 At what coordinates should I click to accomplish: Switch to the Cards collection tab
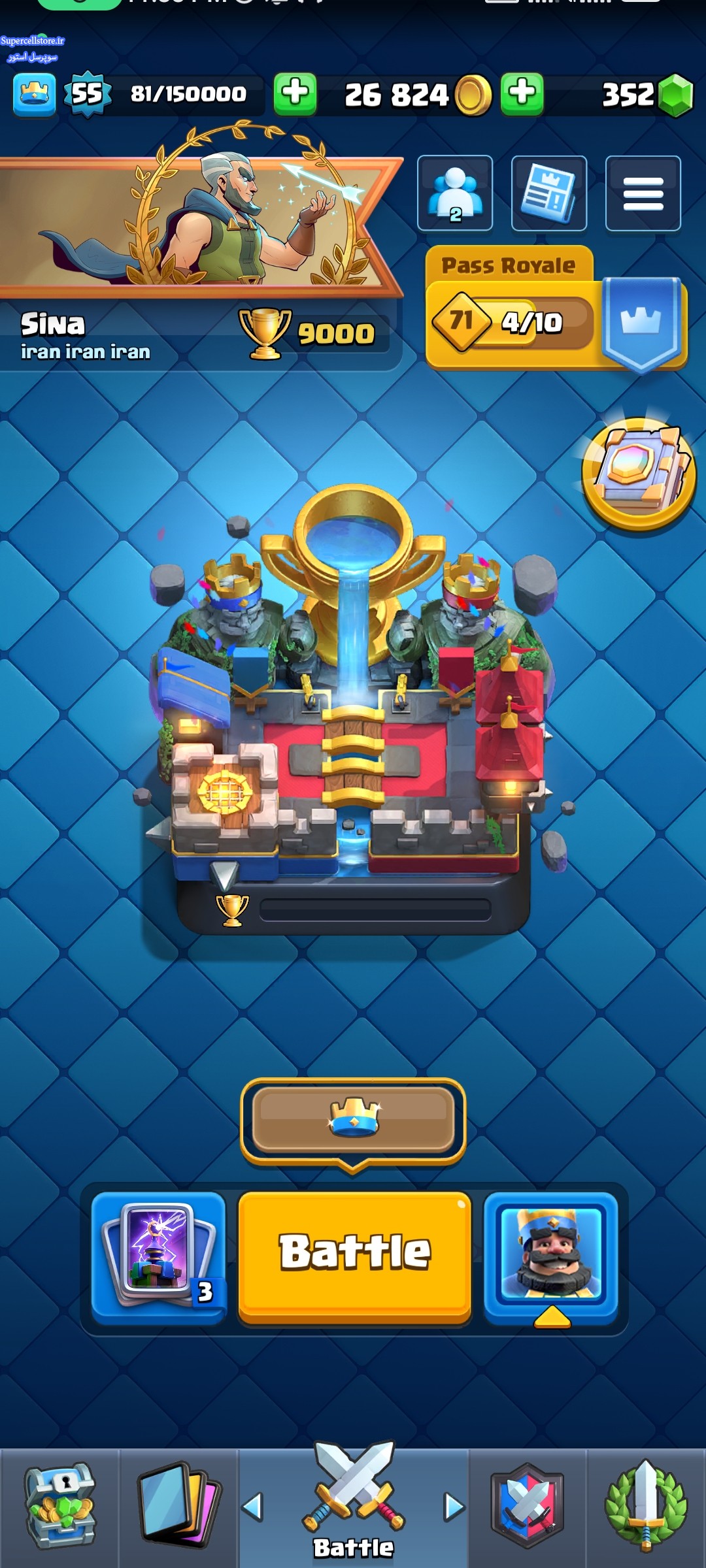178,1506
